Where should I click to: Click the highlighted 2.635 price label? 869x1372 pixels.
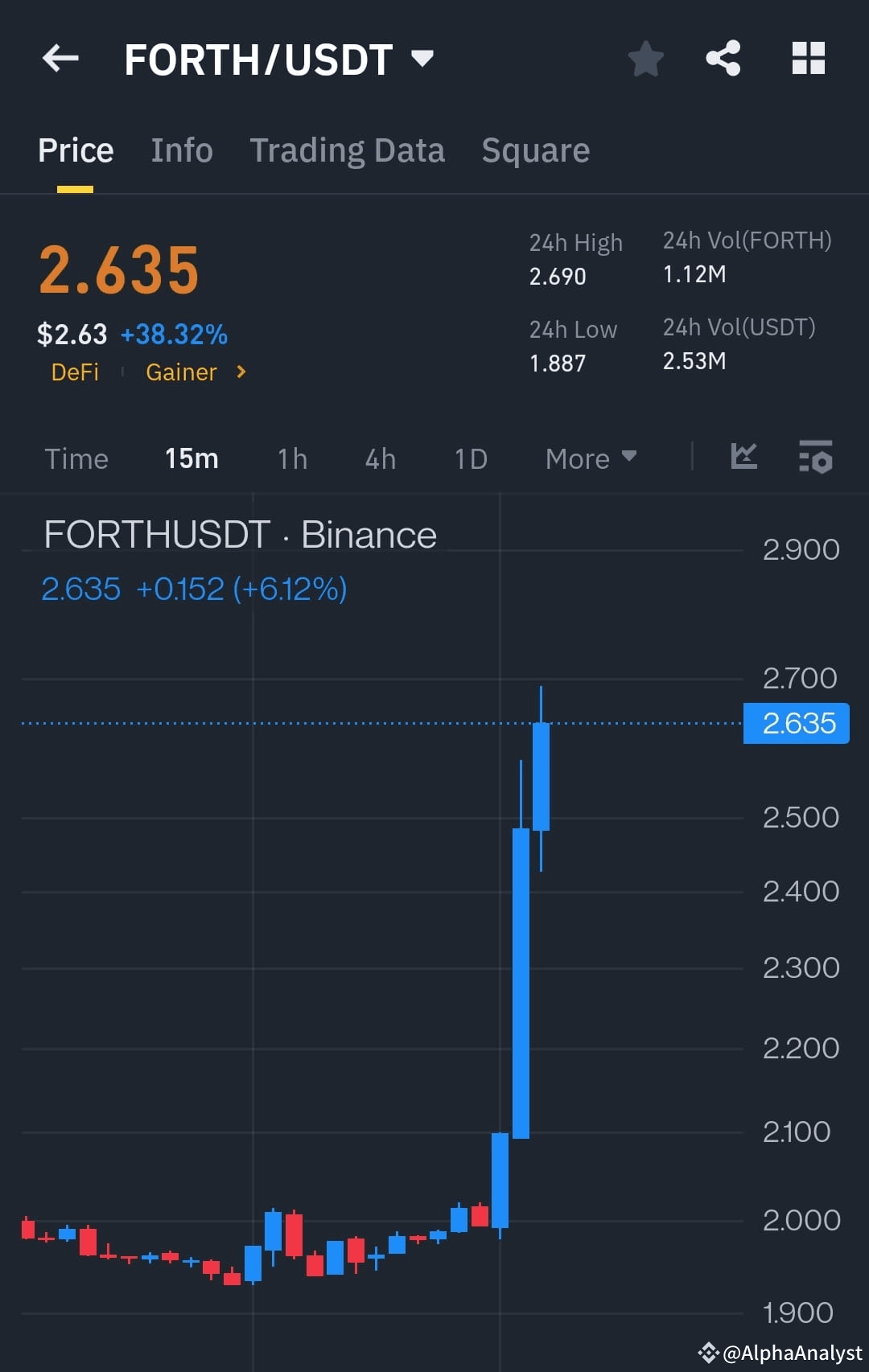tap(795, 723)
